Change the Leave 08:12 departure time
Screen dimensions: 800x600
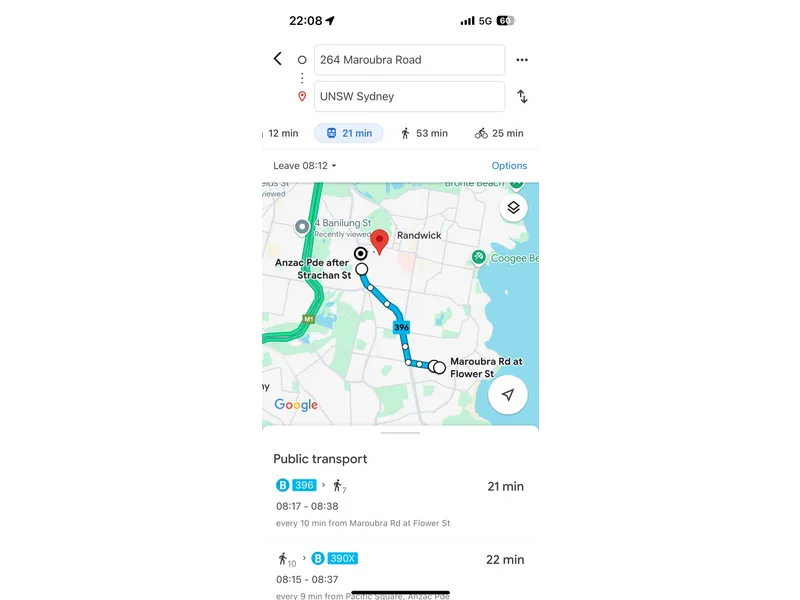point(305,166)
